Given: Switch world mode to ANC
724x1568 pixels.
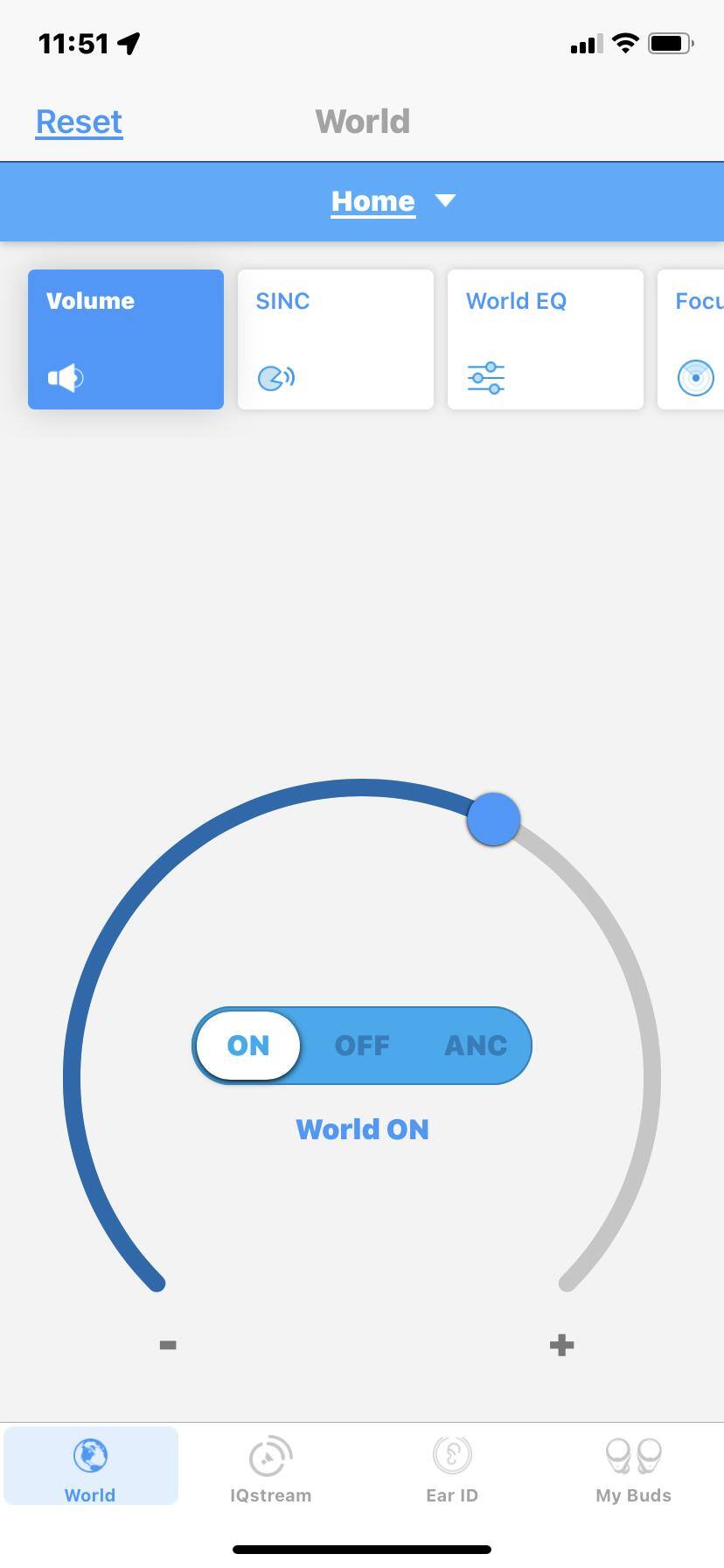Looking at the screenshot, I should (476, 1046).
